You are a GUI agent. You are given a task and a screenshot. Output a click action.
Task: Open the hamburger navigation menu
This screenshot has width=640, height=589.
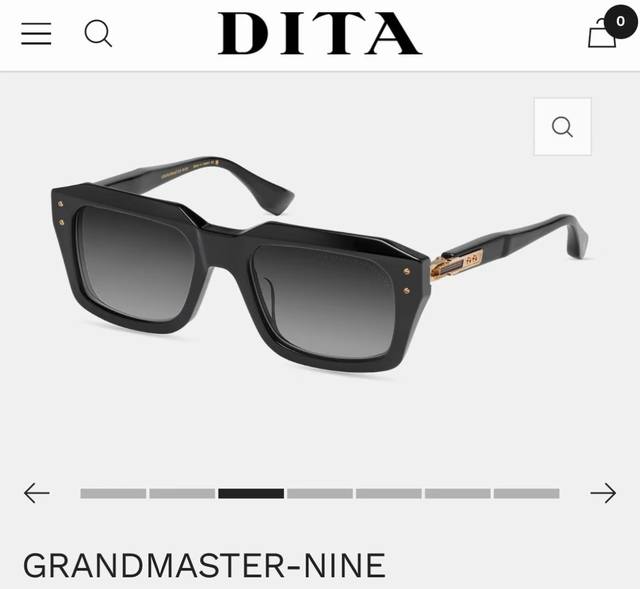point(36,34)
